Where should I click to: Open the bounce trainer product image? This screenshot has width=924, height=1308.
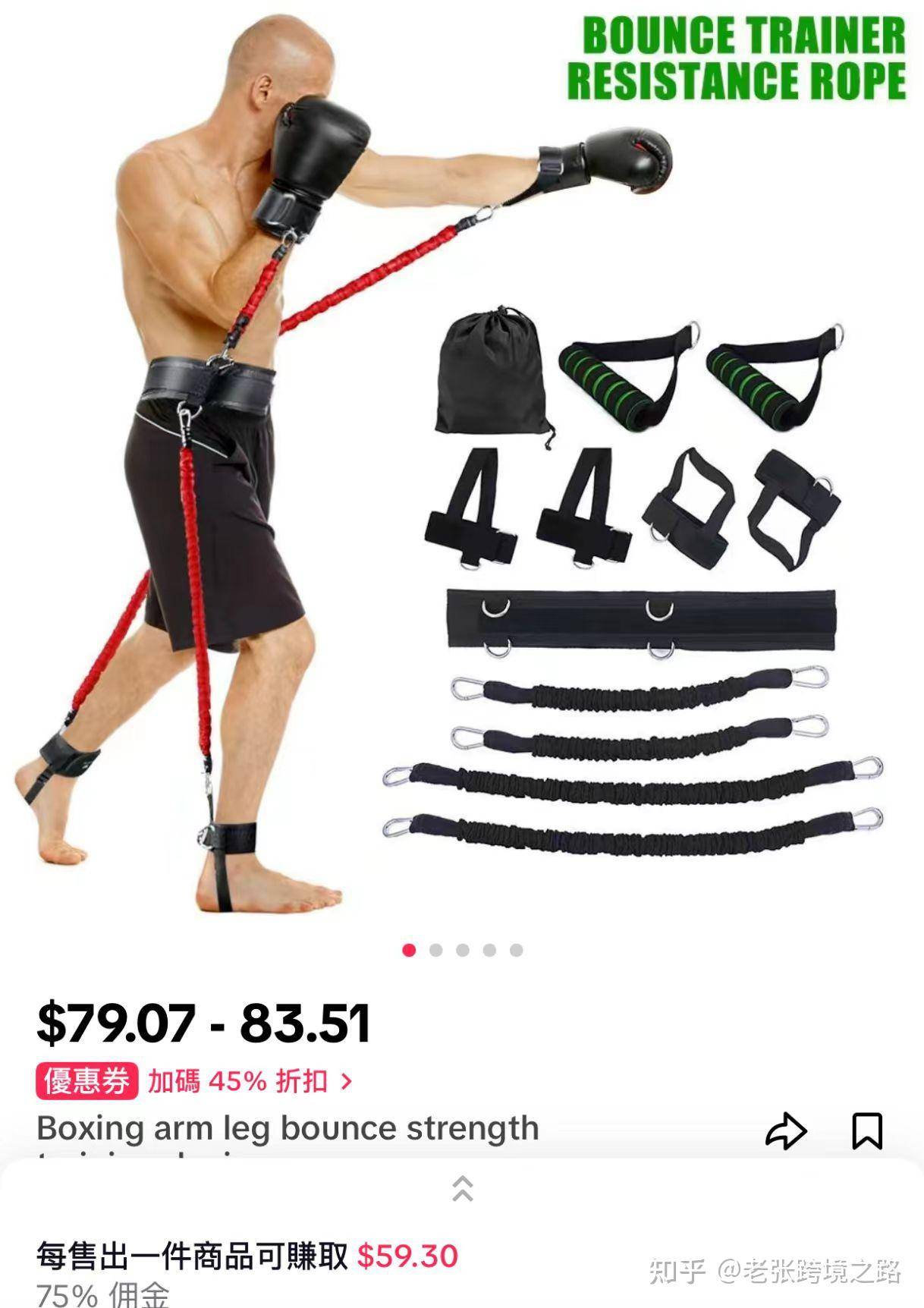pyautogui.click(x=461, y=470)
